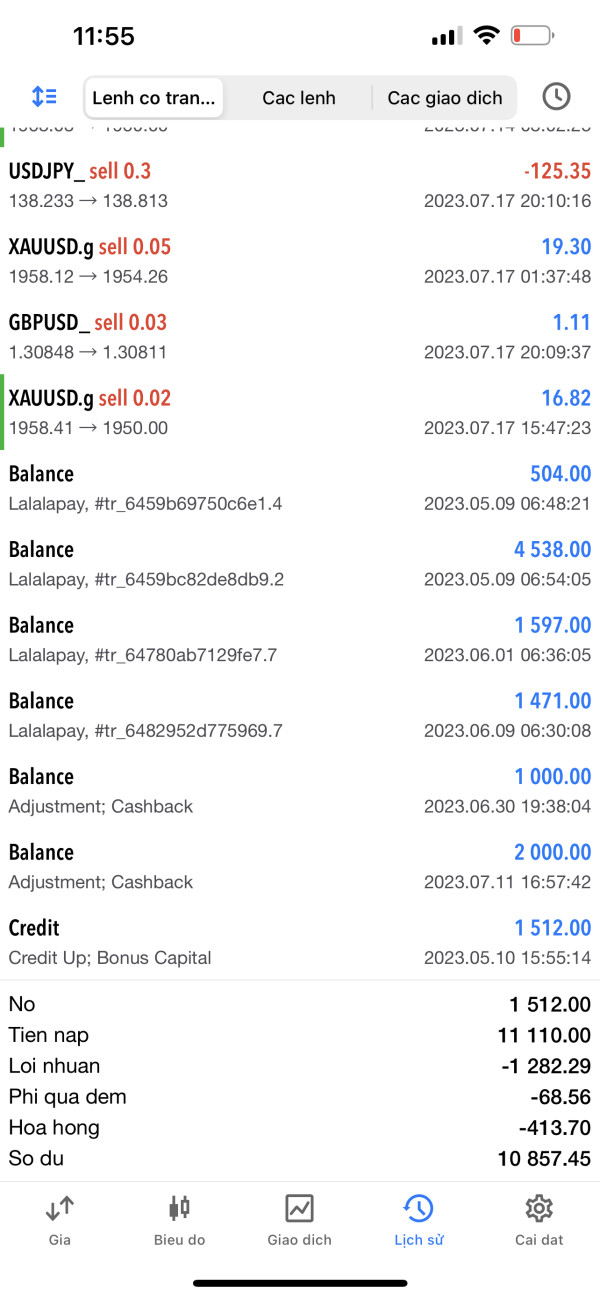
Task: Switch to the Cac giao dich segment
Action: pyautogui.click(x=445, y=98)
